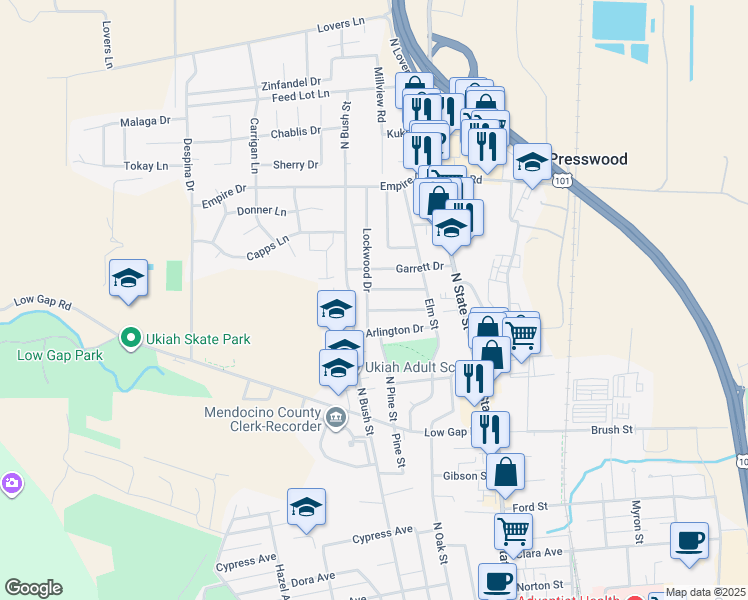Open restaurant marker right of Ukiah Adult School

[474, 379]
